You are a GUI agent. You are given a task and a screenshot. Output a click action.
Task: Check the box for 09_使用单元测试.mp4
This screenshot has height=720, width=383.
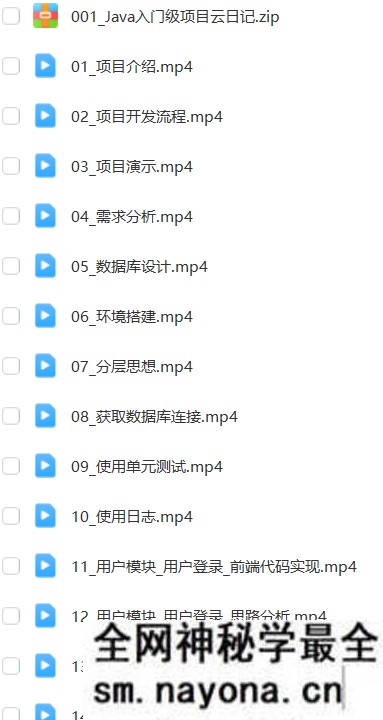coord(11,466)
